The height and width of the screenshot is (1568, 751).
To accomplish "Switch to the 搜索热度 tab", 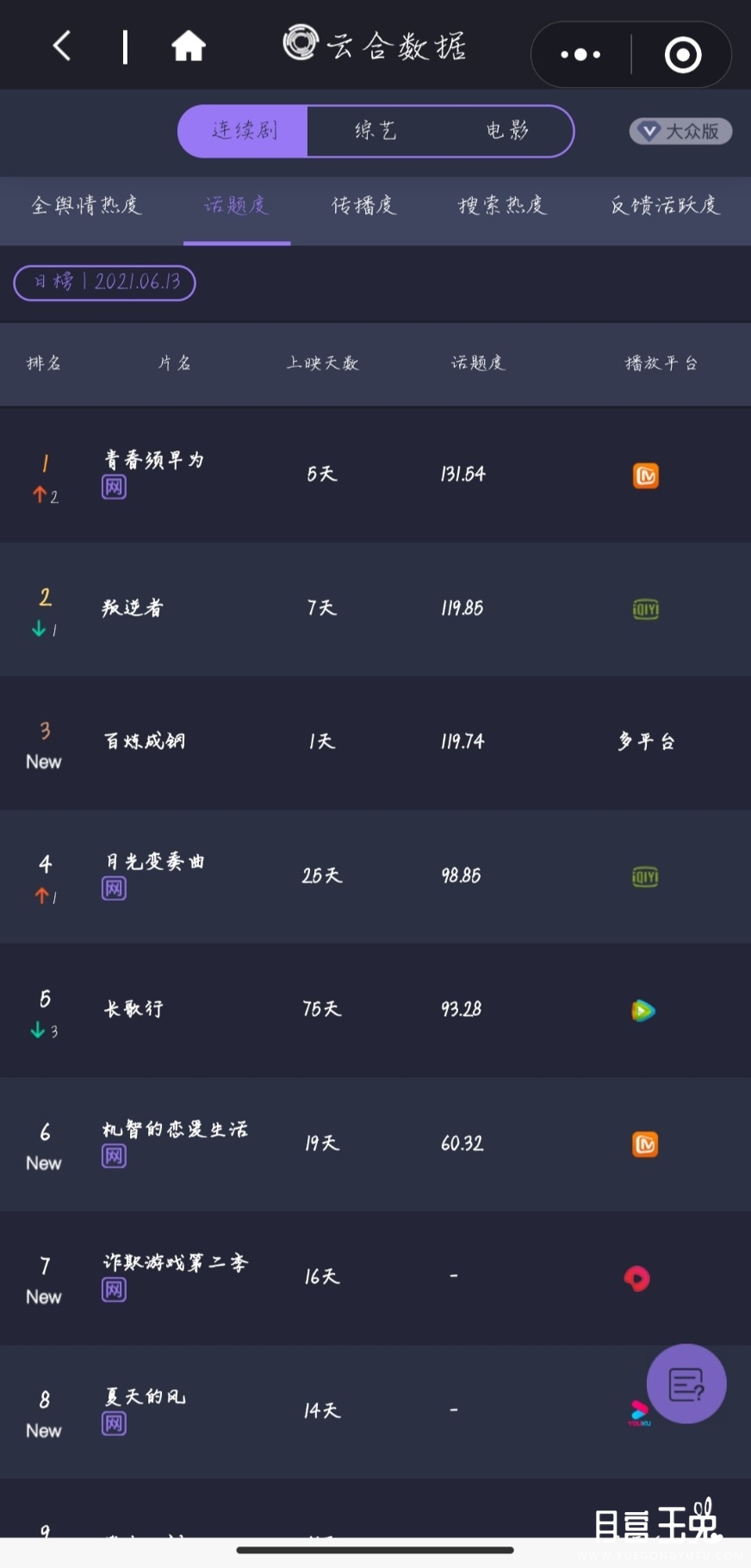I will tap(502, 205).
